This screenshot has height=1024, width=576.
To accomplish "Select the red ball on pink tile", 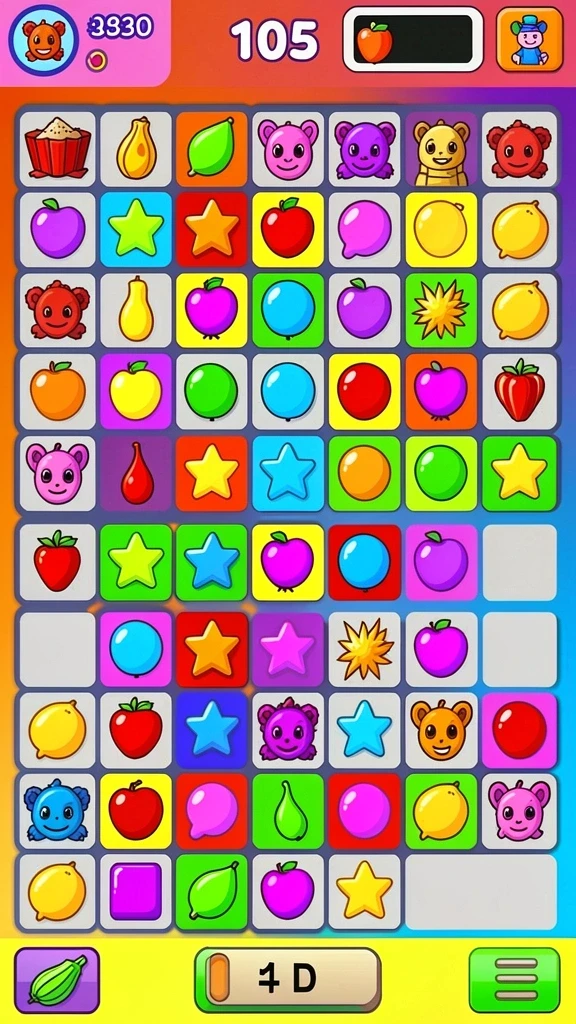I will coord(519,730).
